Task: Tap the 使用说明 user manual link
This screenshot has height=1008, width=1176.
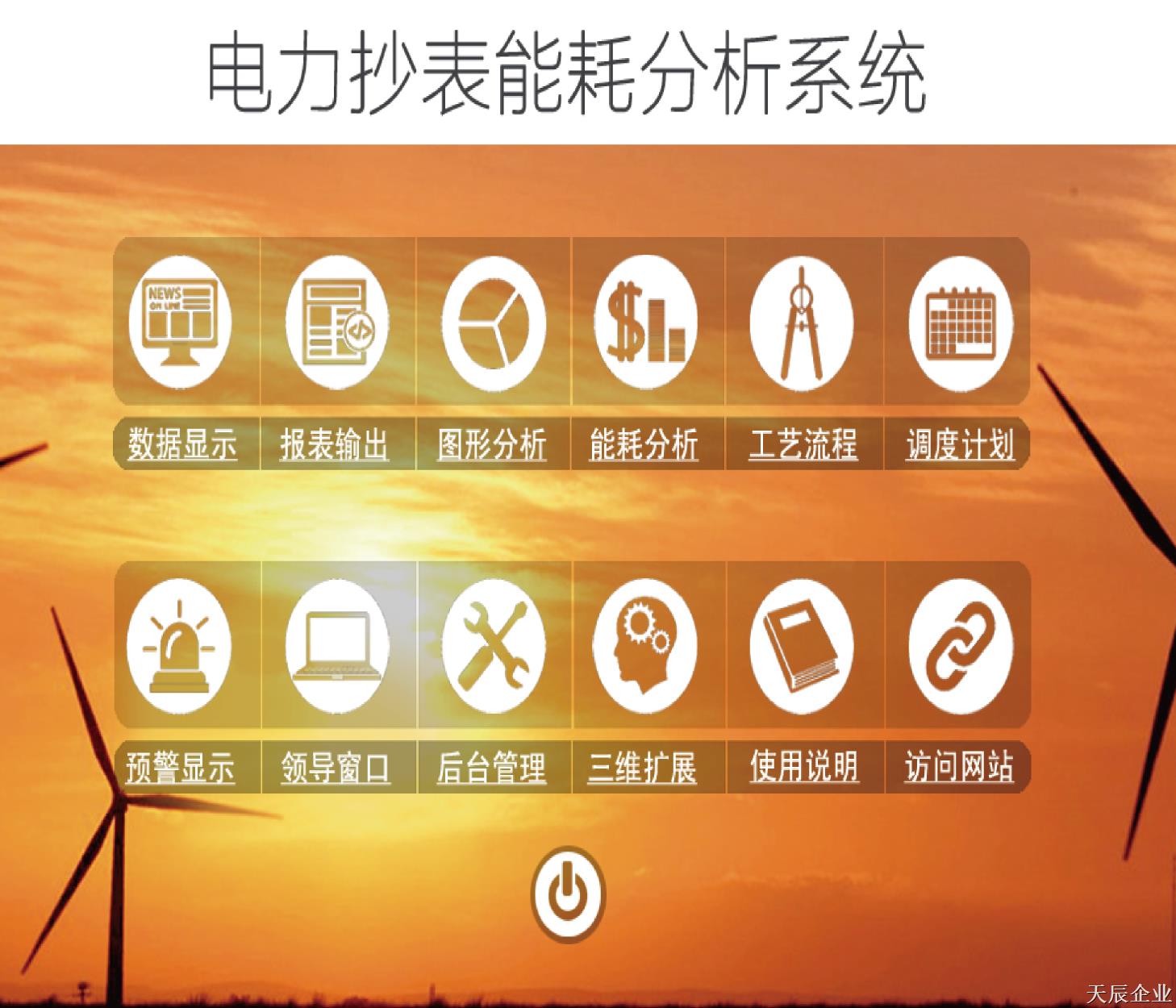Action: tap(803, 765)
